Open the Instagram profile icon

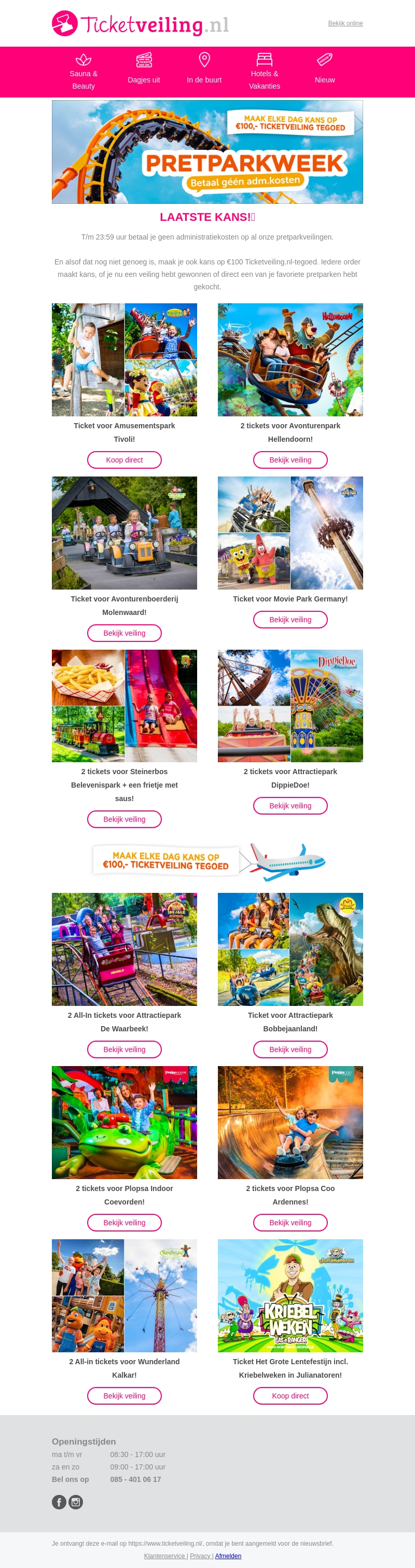[x=76, y=1502]
